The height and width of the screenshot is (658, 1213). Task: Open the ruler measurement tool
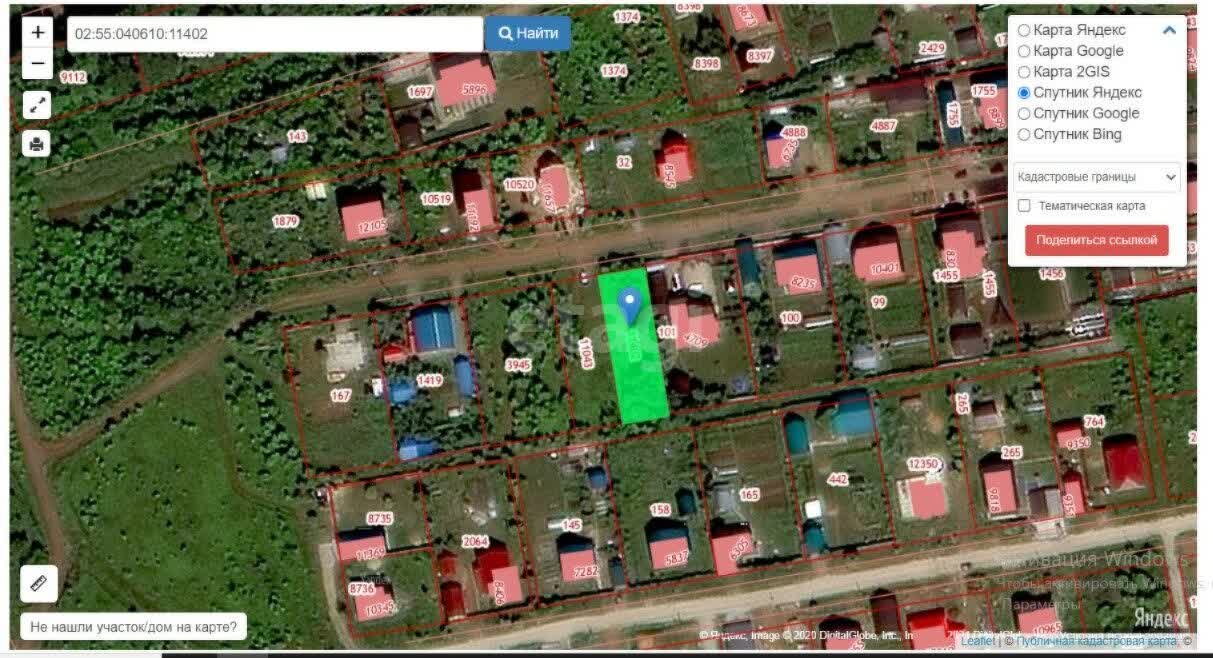click(39, 583)
